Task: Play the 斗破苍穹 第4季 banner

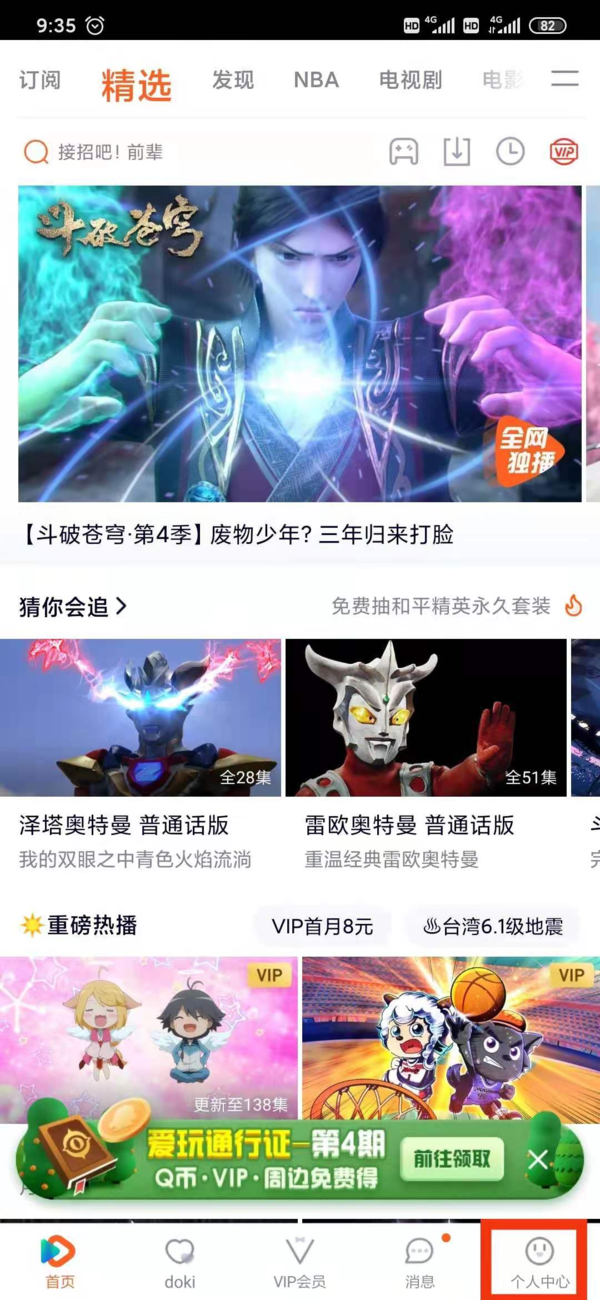Action: [300, 344]
